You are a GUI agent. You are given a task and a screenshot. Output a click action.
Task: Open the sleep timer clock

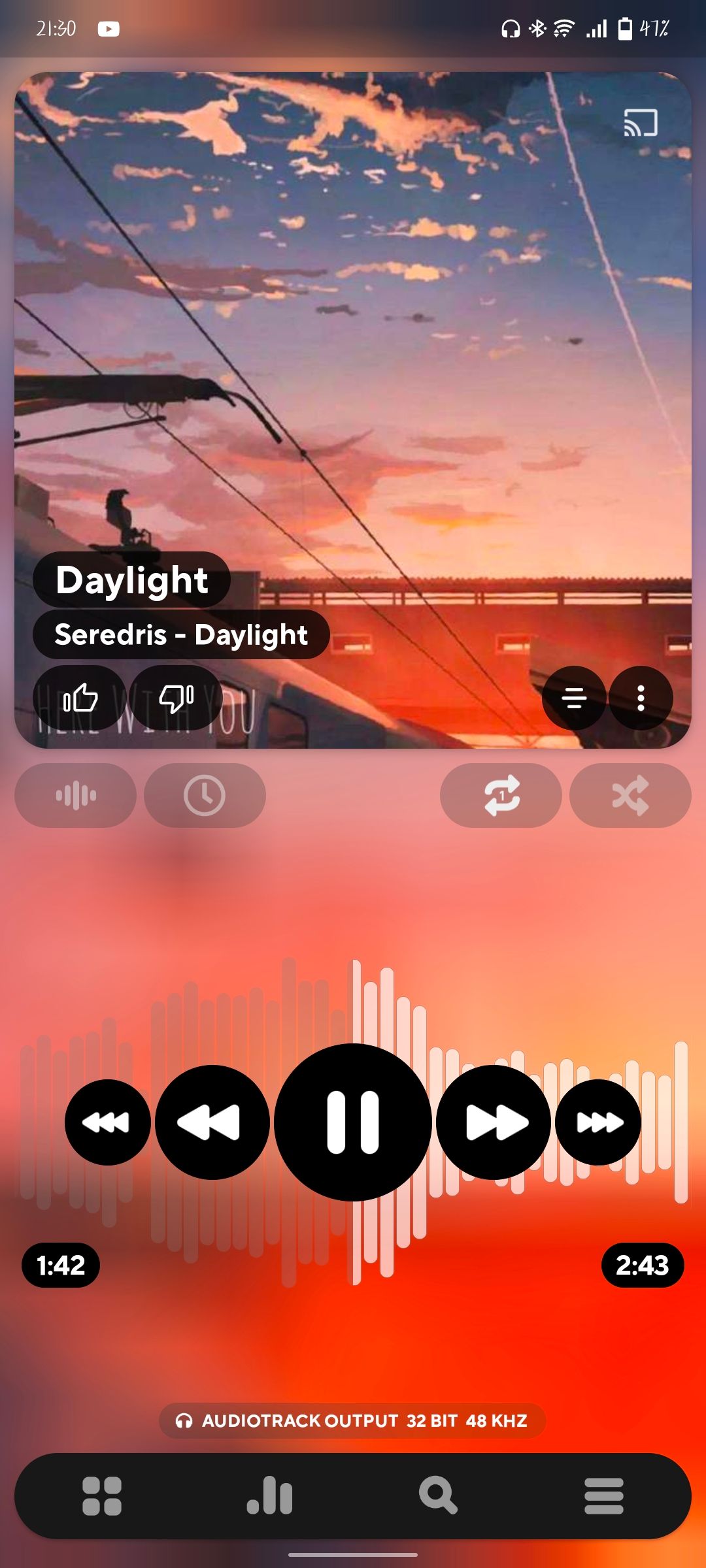pyautogui.click(x=205, y=795)
